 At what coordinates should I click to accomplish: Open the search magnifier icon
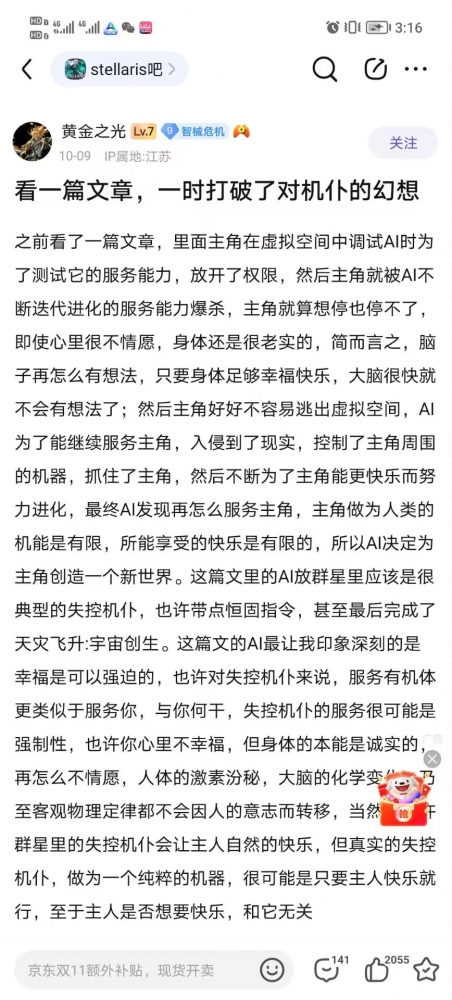324,69
